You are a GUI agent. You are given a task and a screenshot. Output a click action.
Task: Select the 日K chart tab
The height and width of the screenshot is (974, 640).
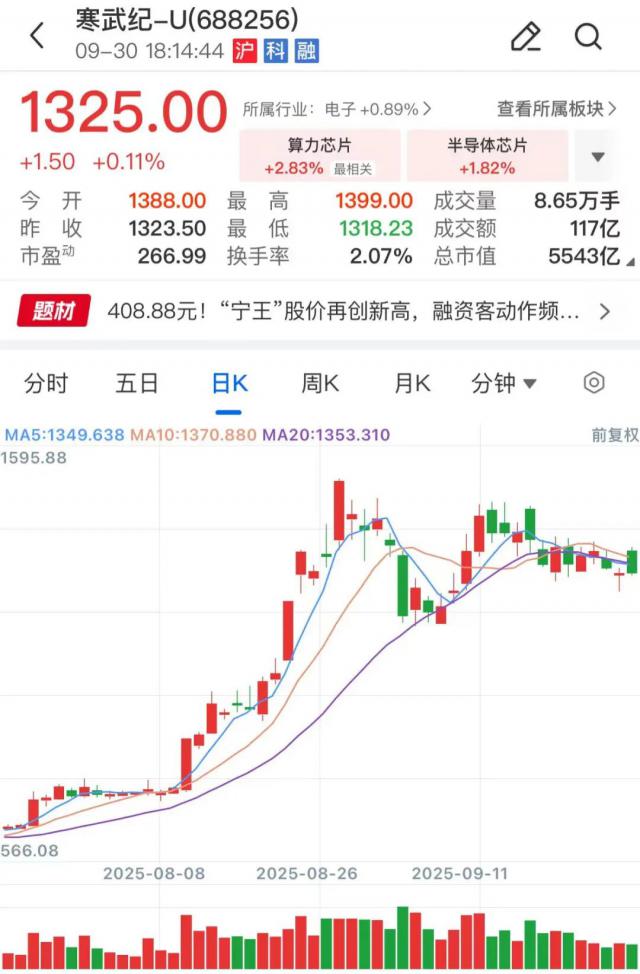click(x=229, y=383)
